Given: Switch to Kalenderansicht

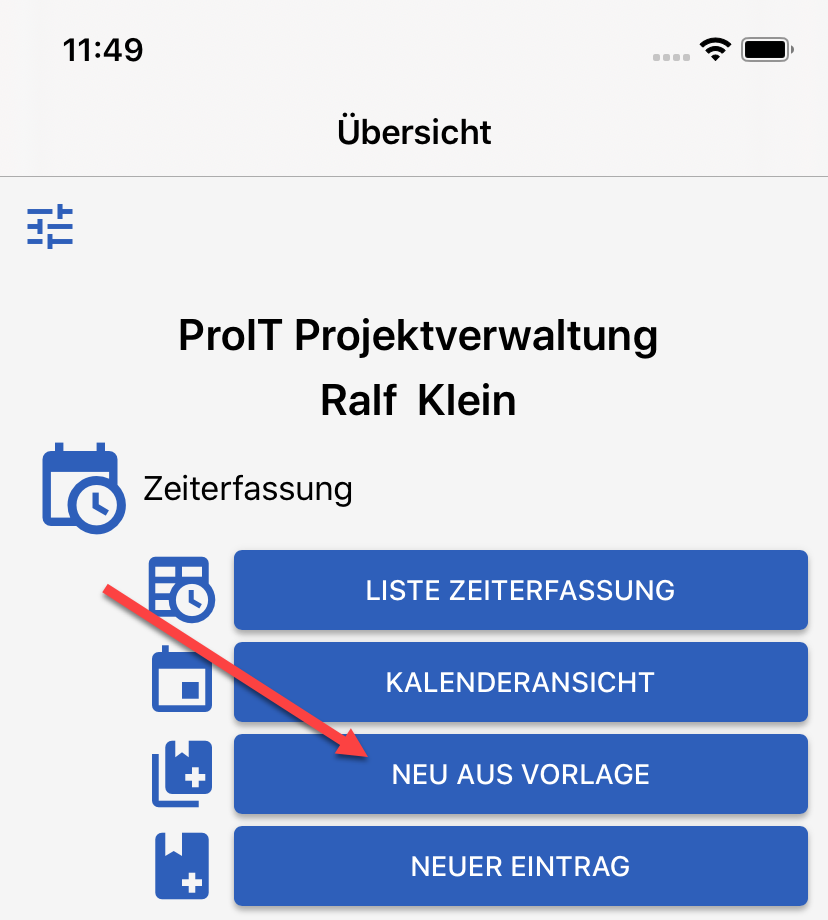Looking at the screenshot, I should 520,682.
